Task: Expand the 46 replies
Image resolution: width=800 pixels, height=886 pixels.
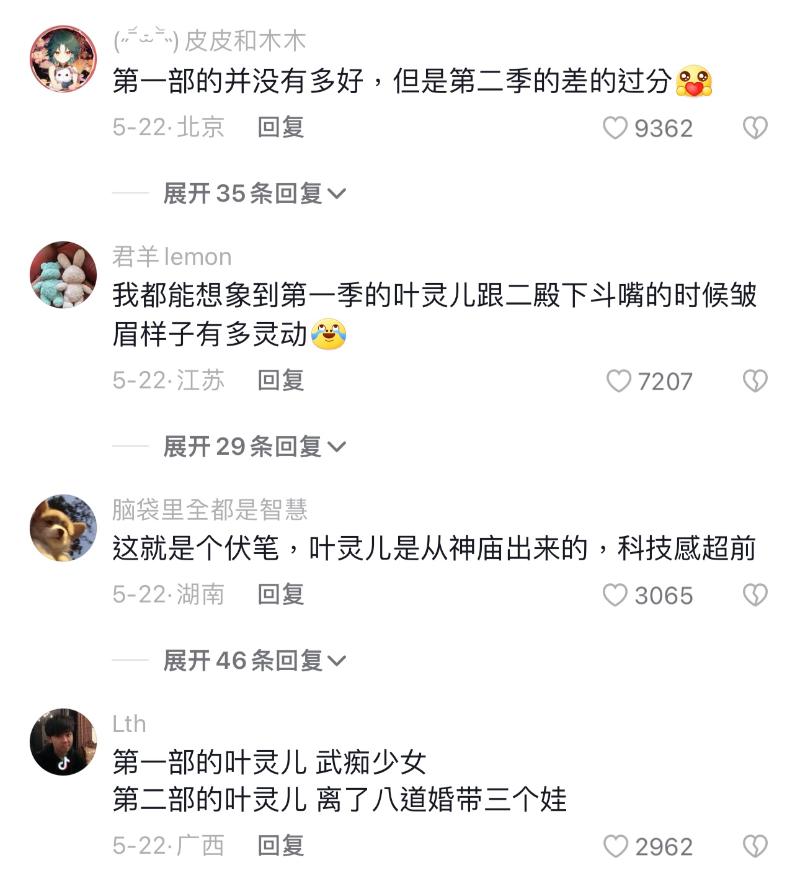Action: [254, 660]
